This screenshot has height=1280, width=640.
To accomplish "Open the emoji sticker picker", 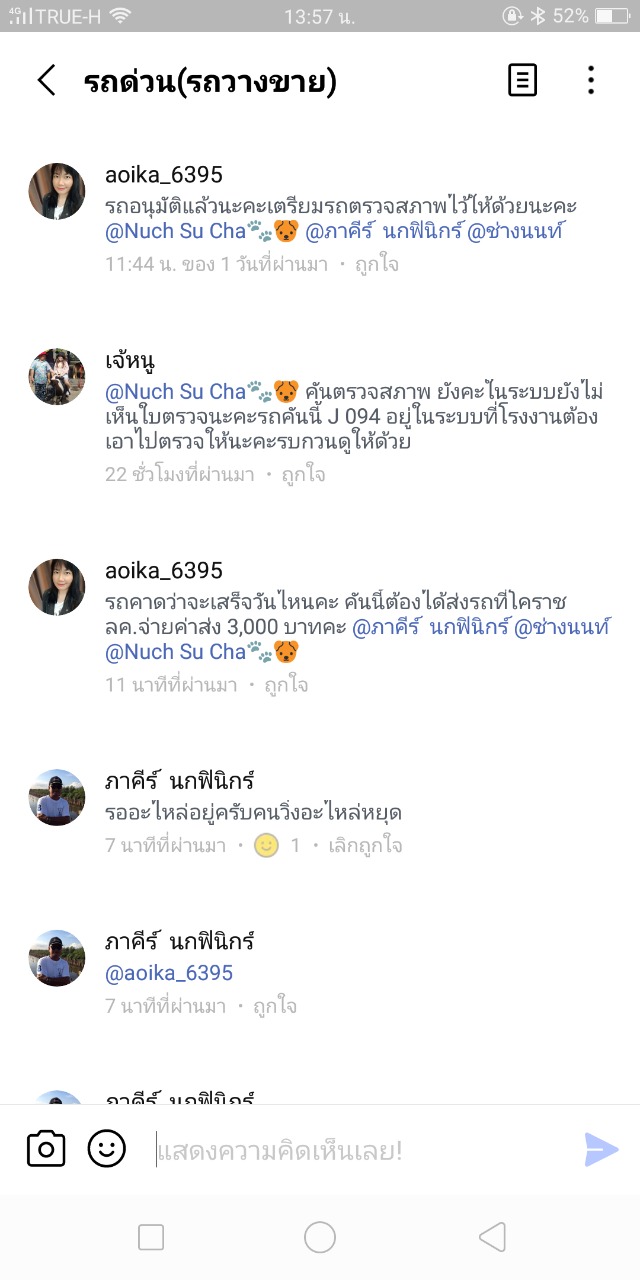I will 107,1149.
